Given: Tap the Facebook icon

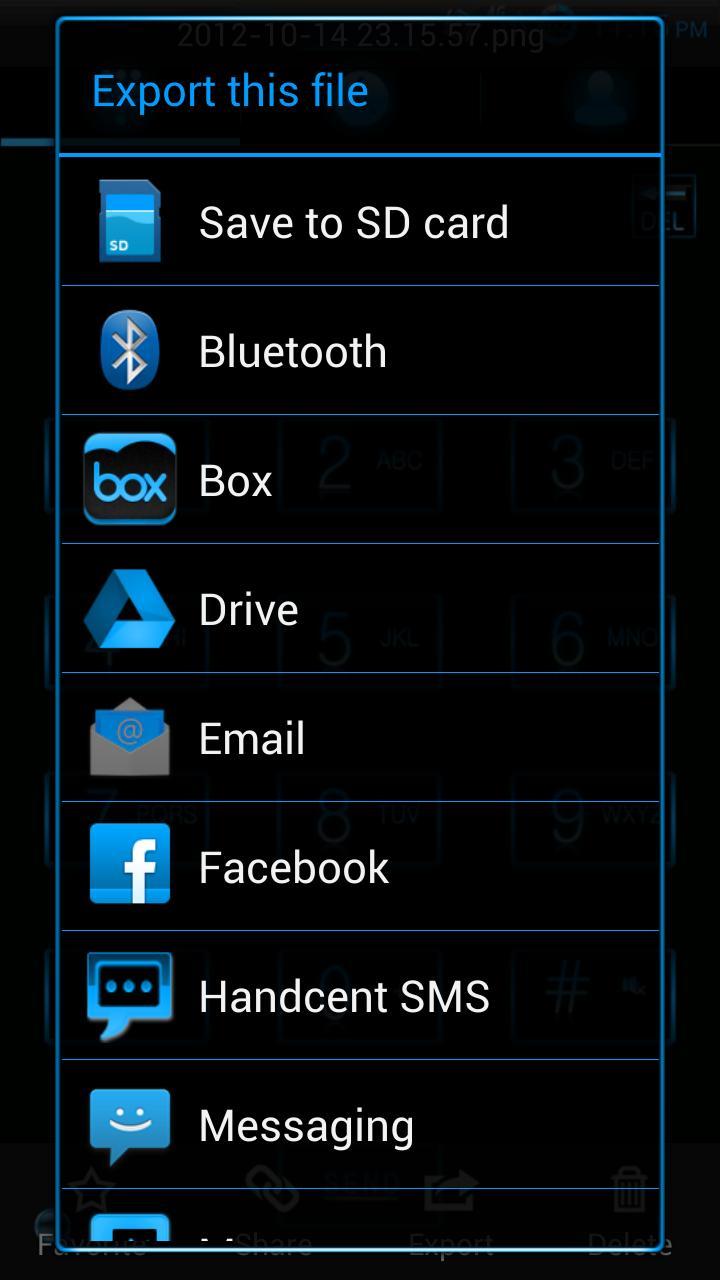Looking at the screenshot, I should click(129, 866).
